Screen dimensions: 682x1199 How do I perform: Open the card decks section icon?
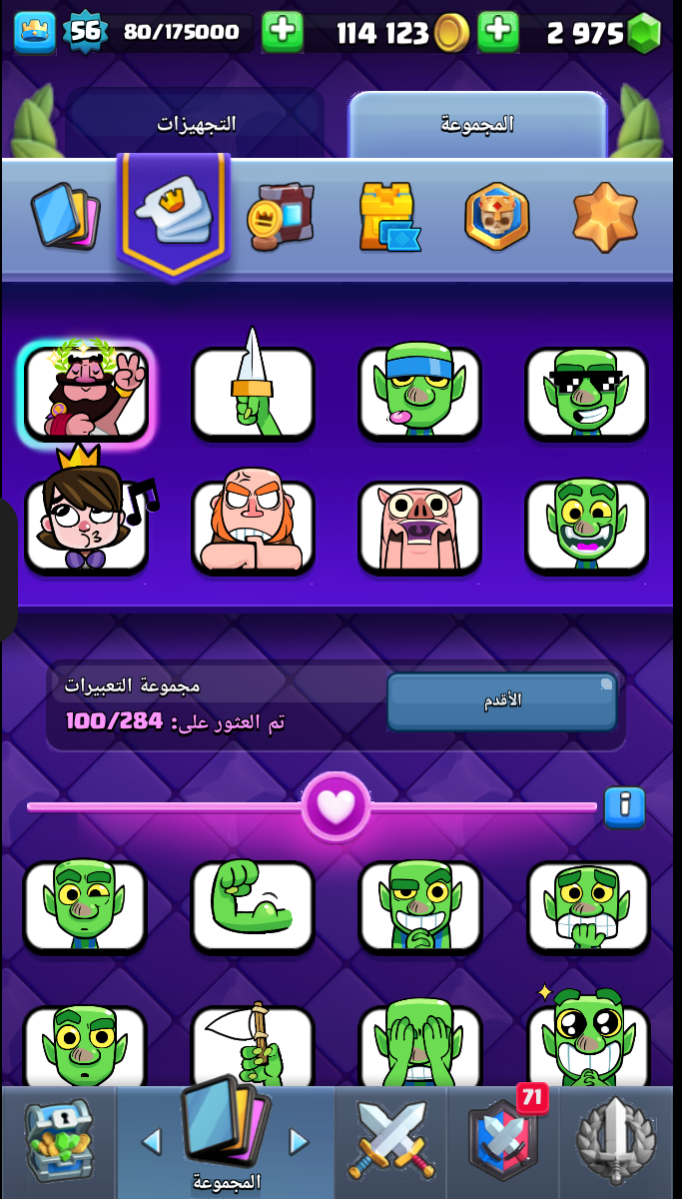point(65,215)
